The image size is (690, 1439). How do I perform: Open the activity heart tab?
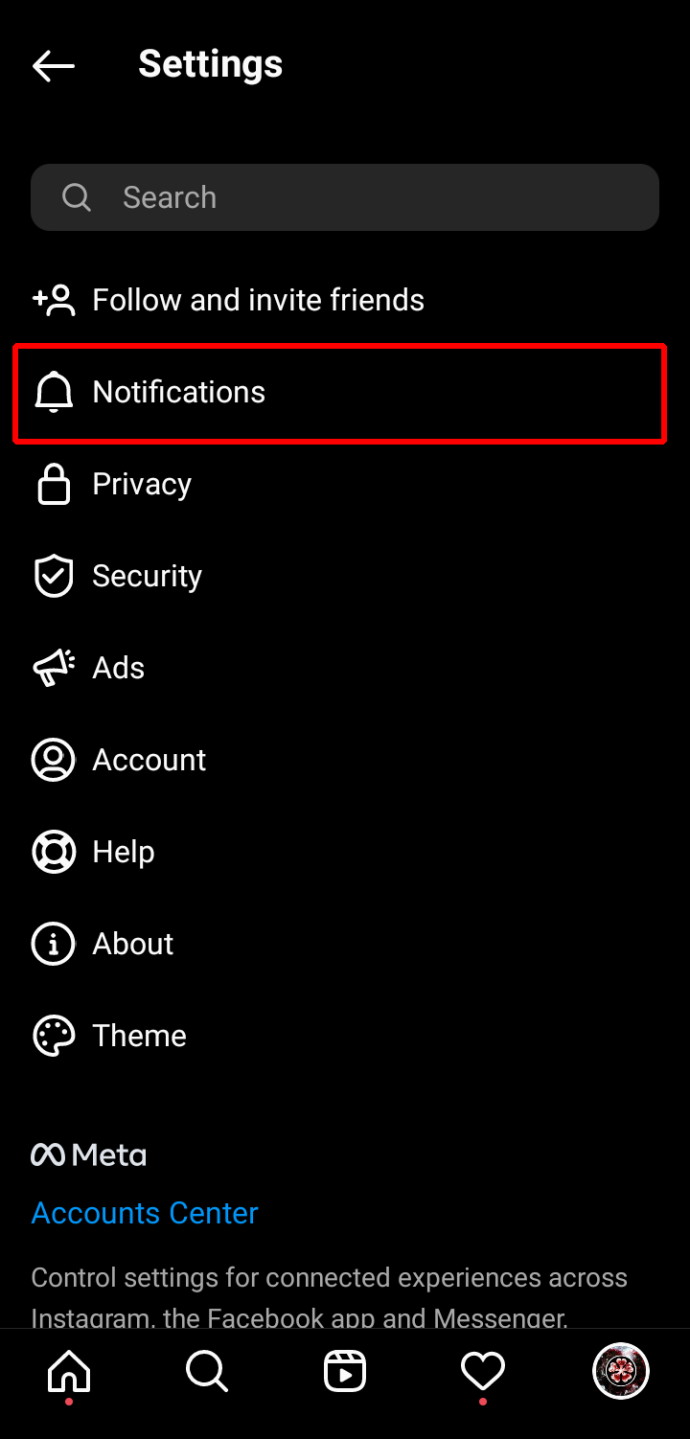pos(483,1374)
